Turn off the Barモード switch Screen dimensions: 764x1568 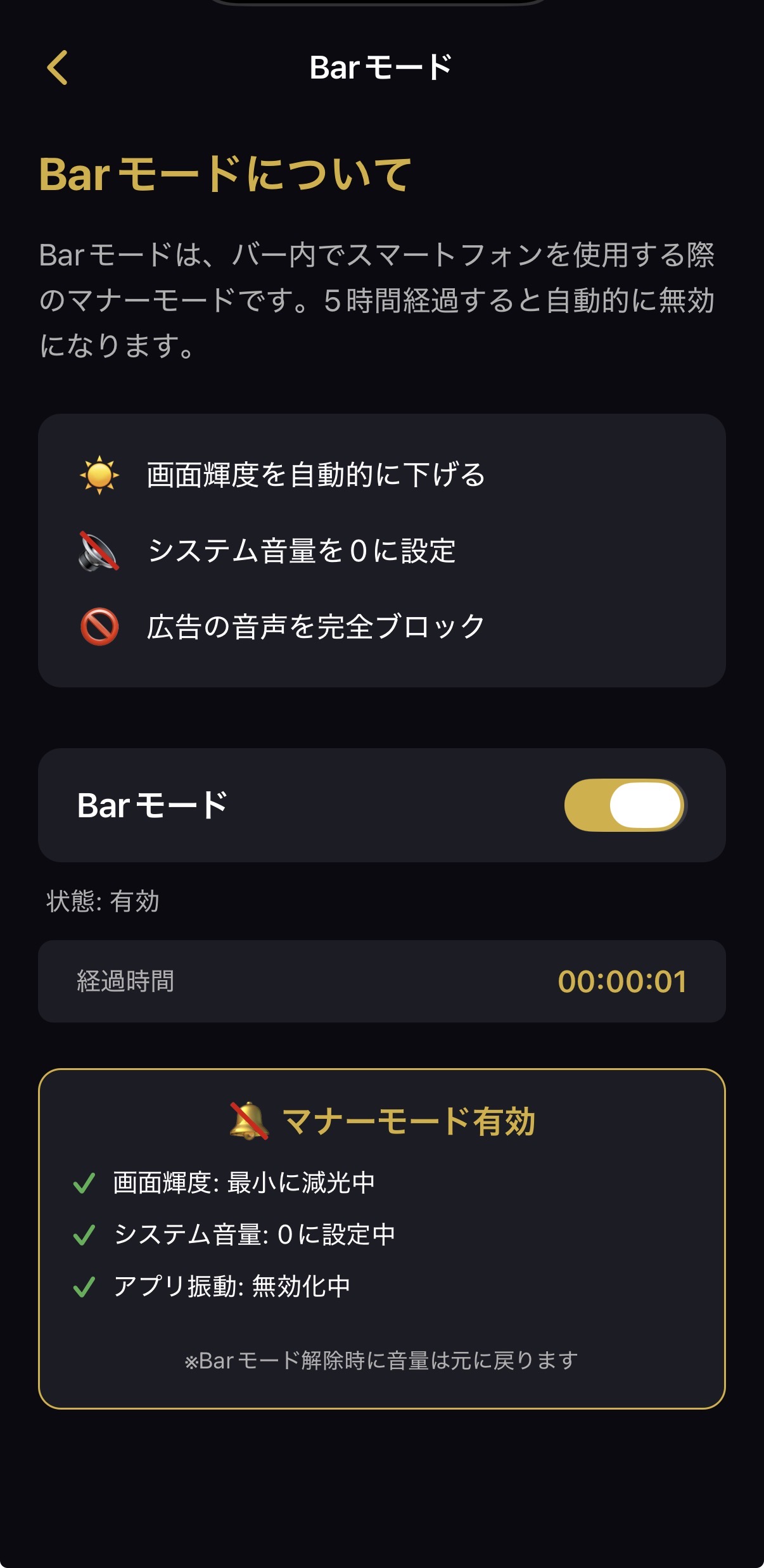[x=625, y=805]
